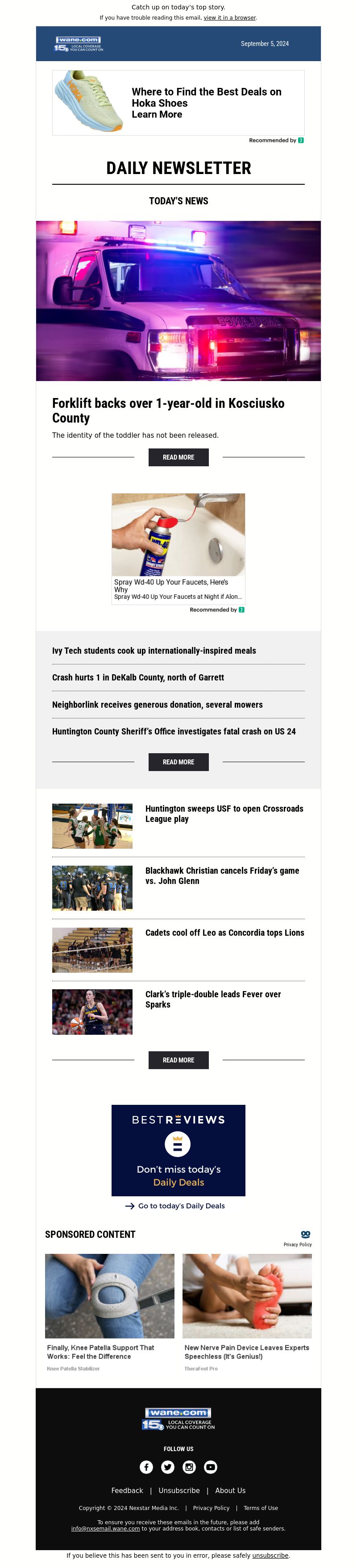Open the Hoka Shoes deals ad
Screen dimensions: 357x1568
tap(206, 102)
